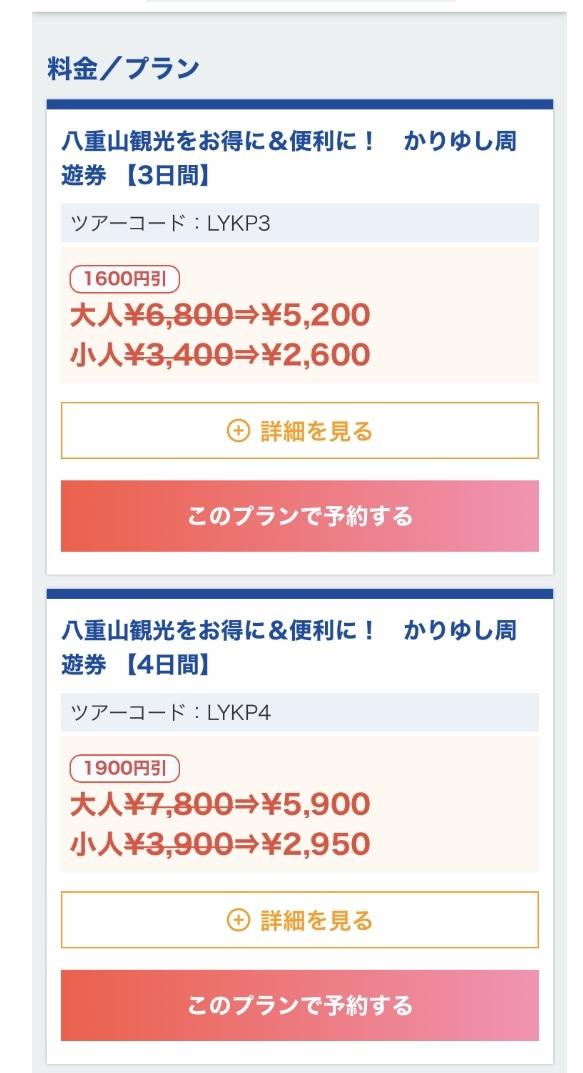Expand 詳細を見る for the 4日間 plan
The height and width of the screenshot is (1073, 583).
(x=300, y=920)
